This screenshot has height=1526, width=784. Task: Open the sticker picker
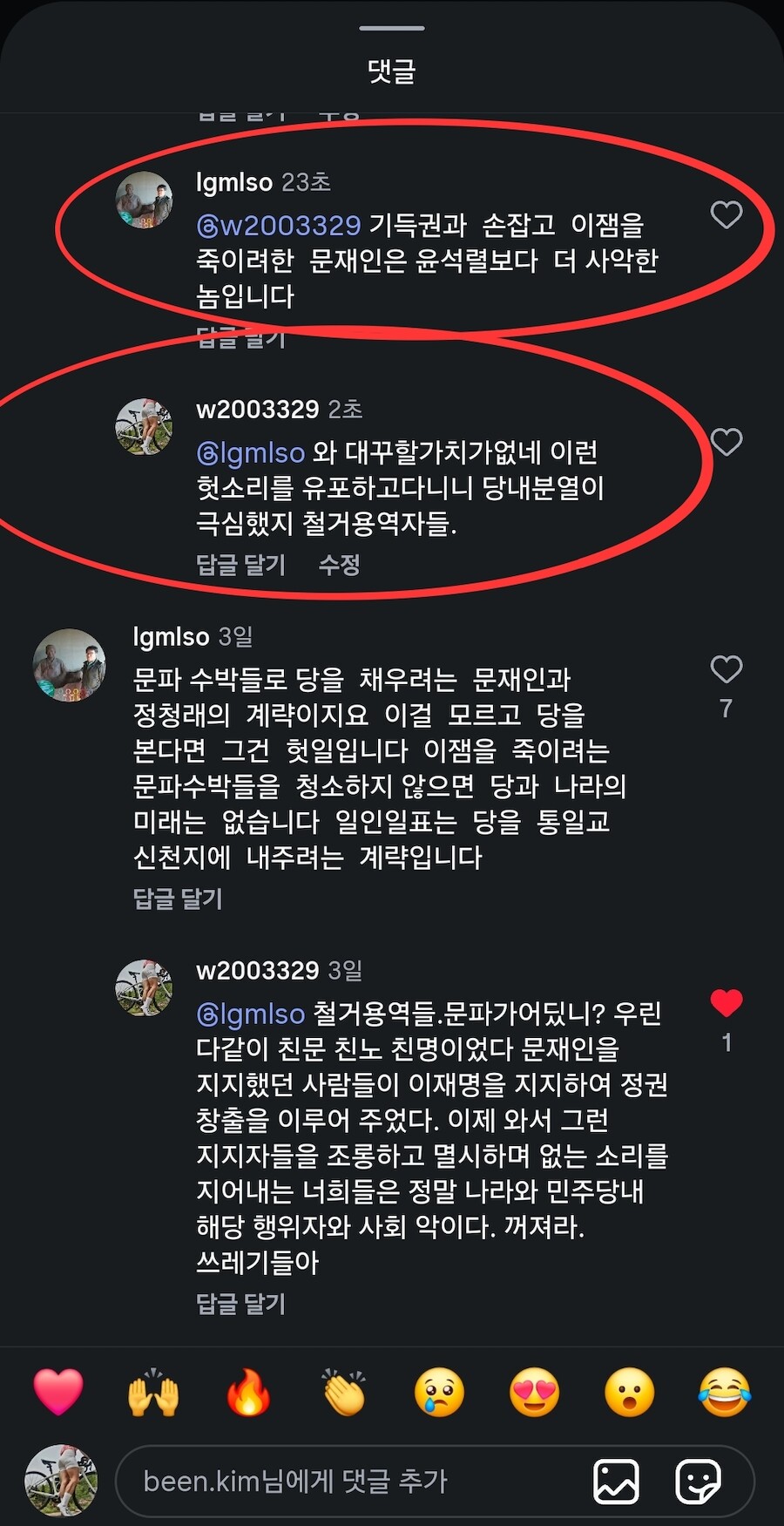point(699,1482)
